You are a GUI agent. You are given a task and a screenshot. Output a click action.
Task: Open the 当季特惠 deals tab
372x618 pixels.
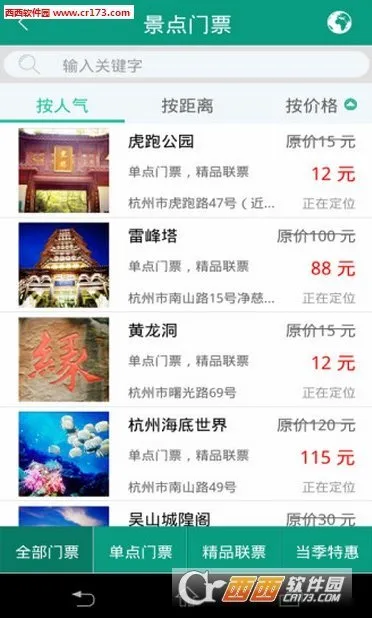point(327,551)
